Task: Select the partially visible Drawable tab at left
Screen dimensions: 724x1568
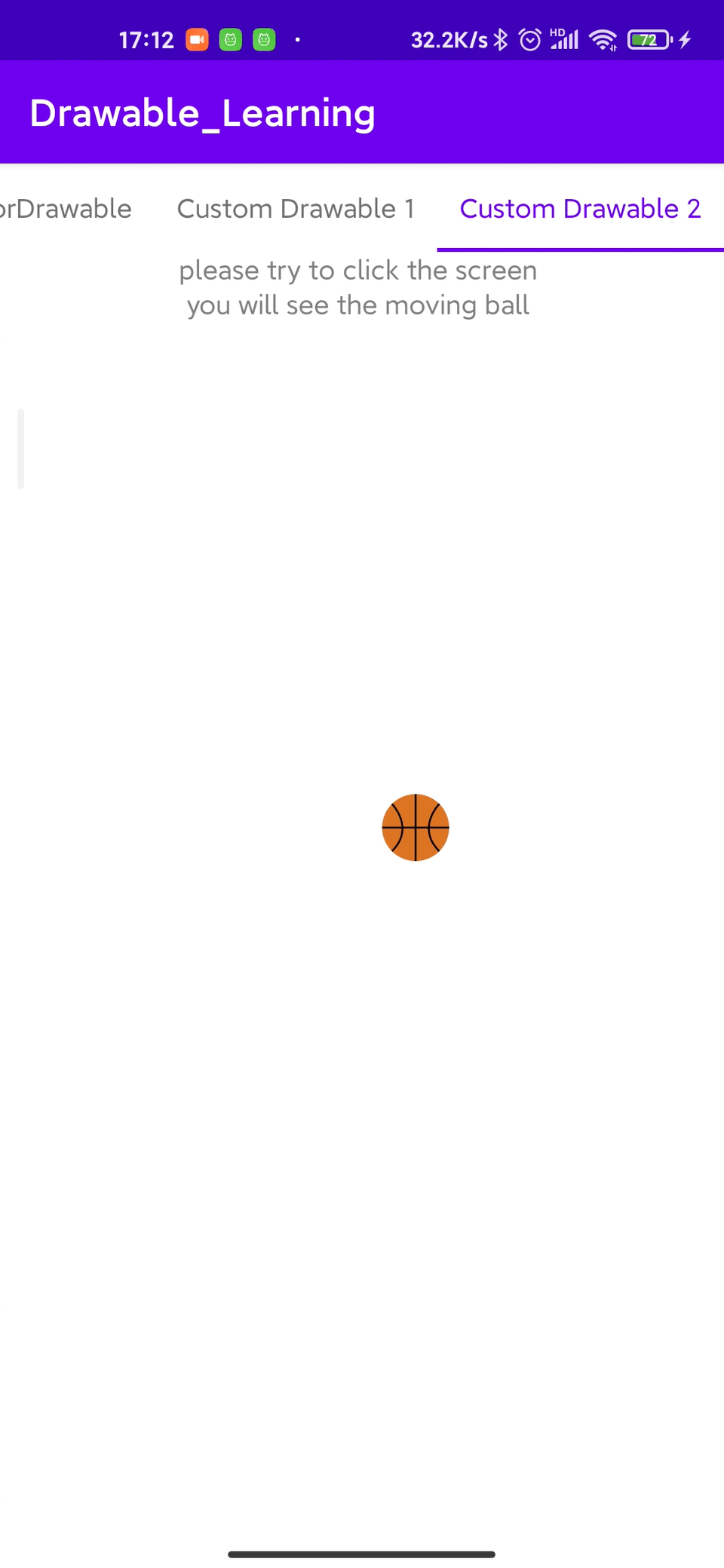Action: click(66, 209)
